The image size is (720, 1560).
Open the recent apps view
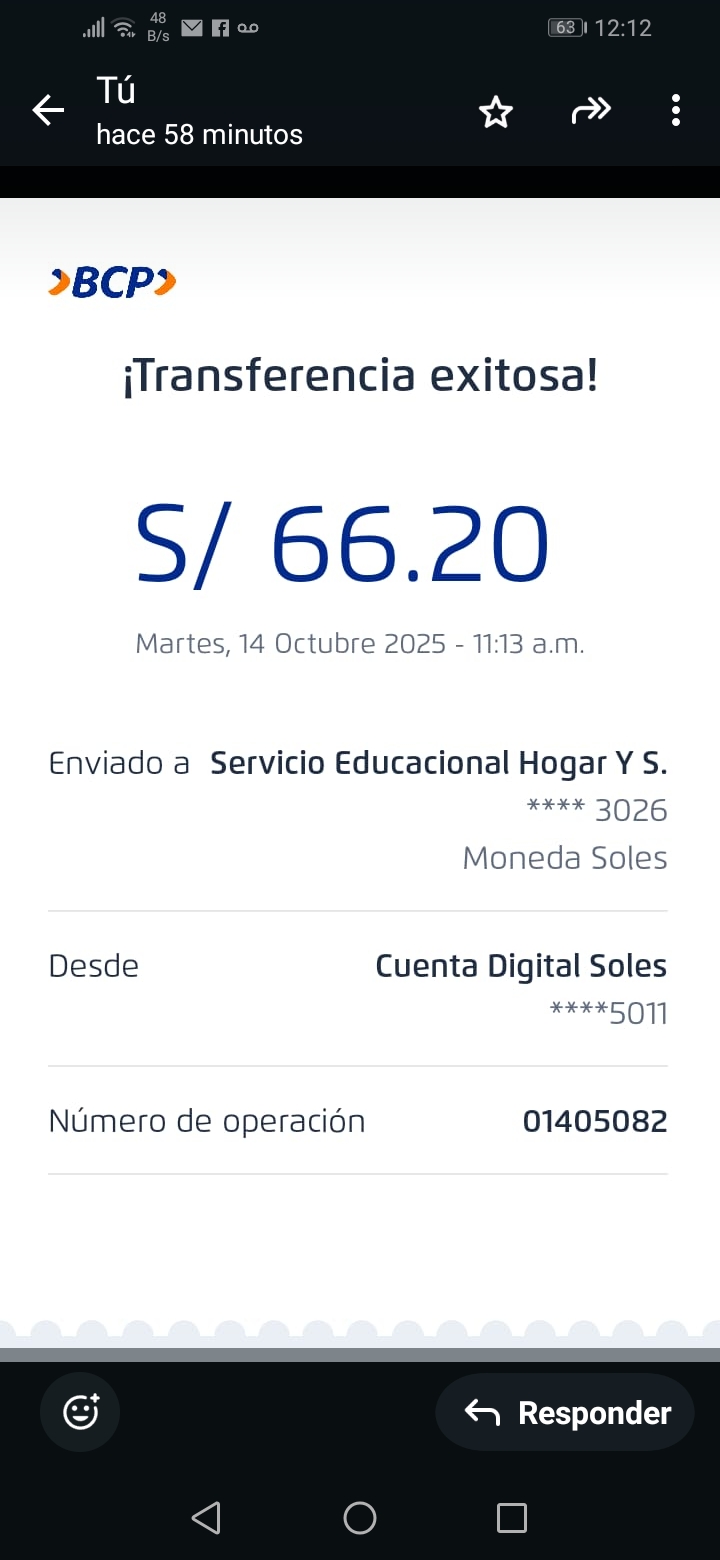tap(512, 1518)
